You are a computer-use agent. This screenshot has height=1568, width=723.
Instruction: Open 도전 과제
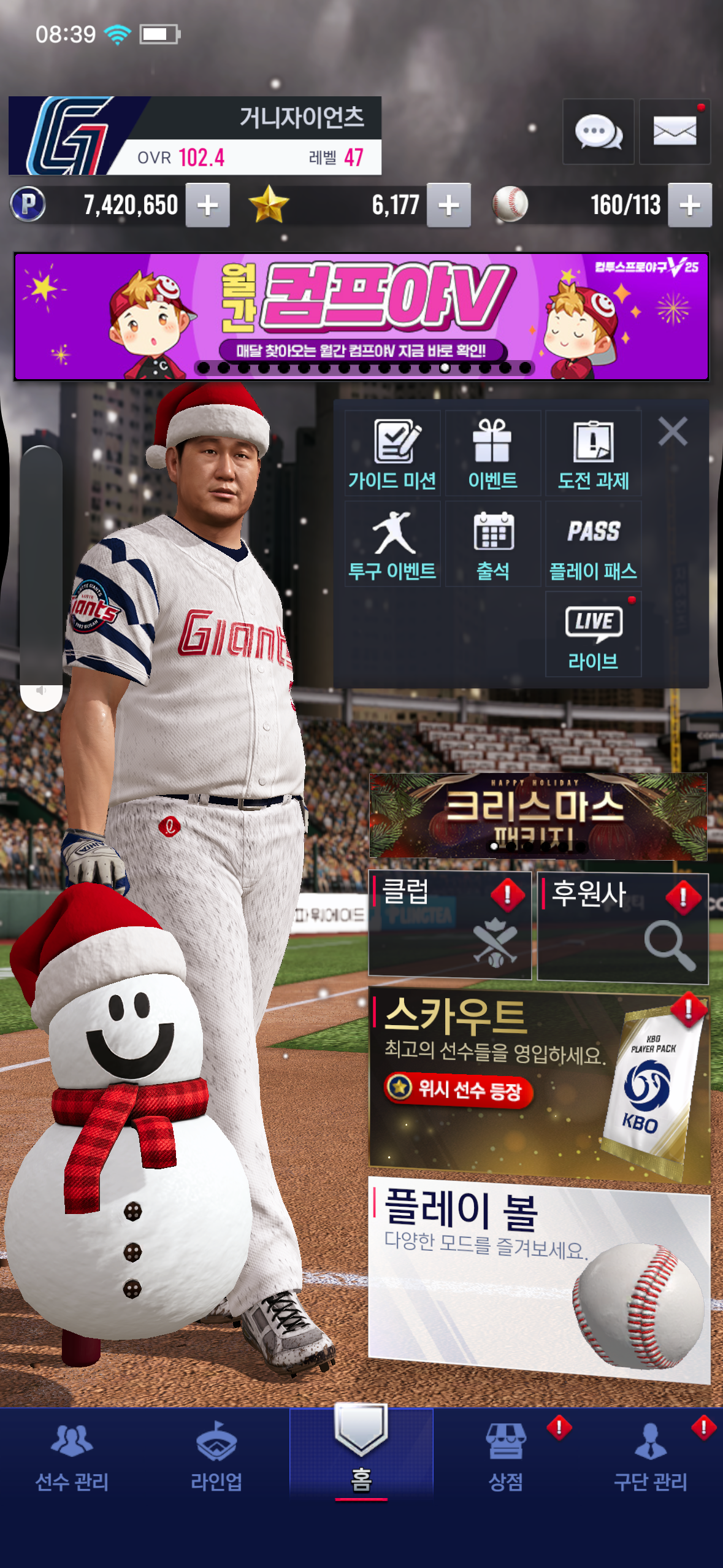click(593, 453)
